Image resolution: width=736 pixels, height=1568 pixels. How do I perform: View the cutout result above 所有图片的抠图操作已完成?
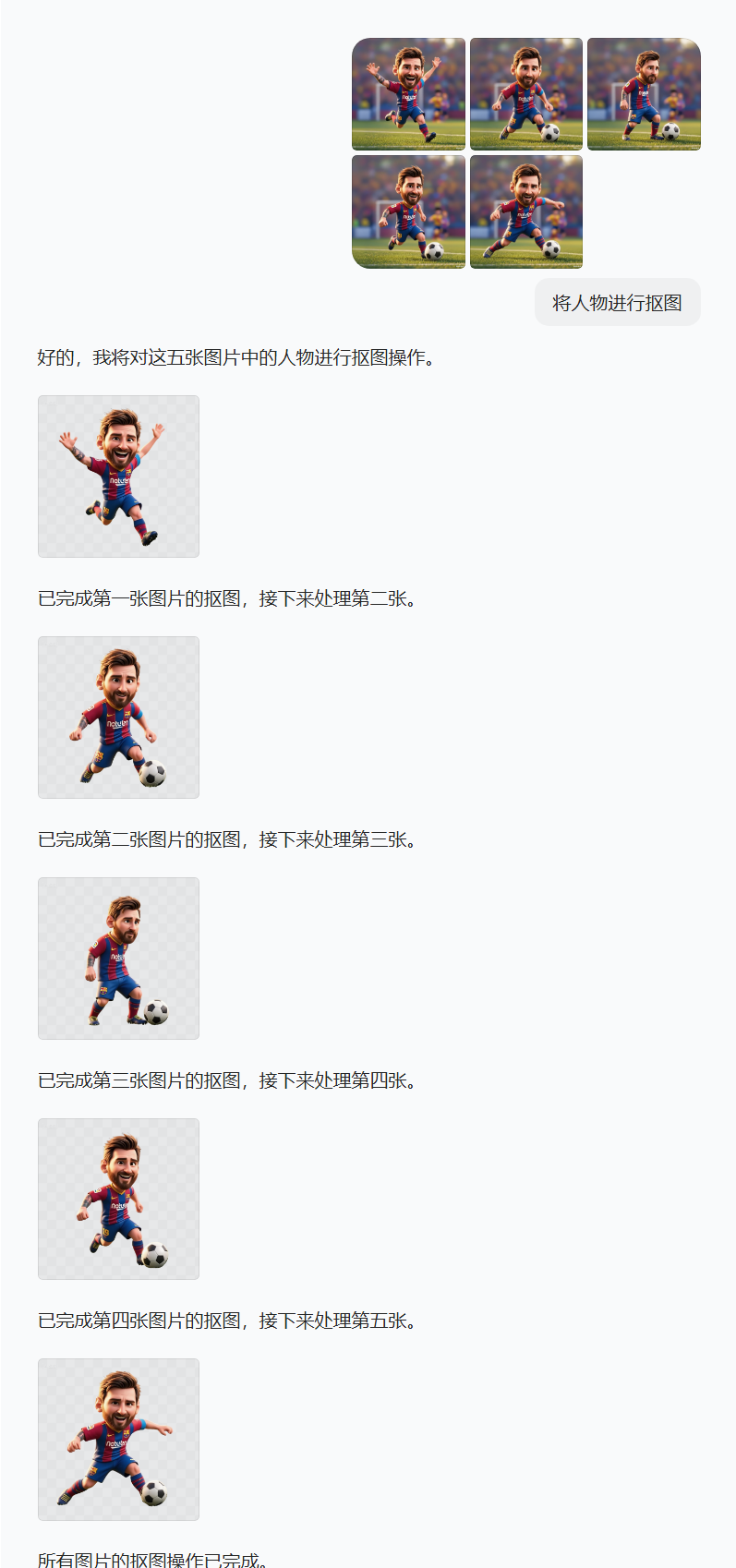tap(118, 1440)
